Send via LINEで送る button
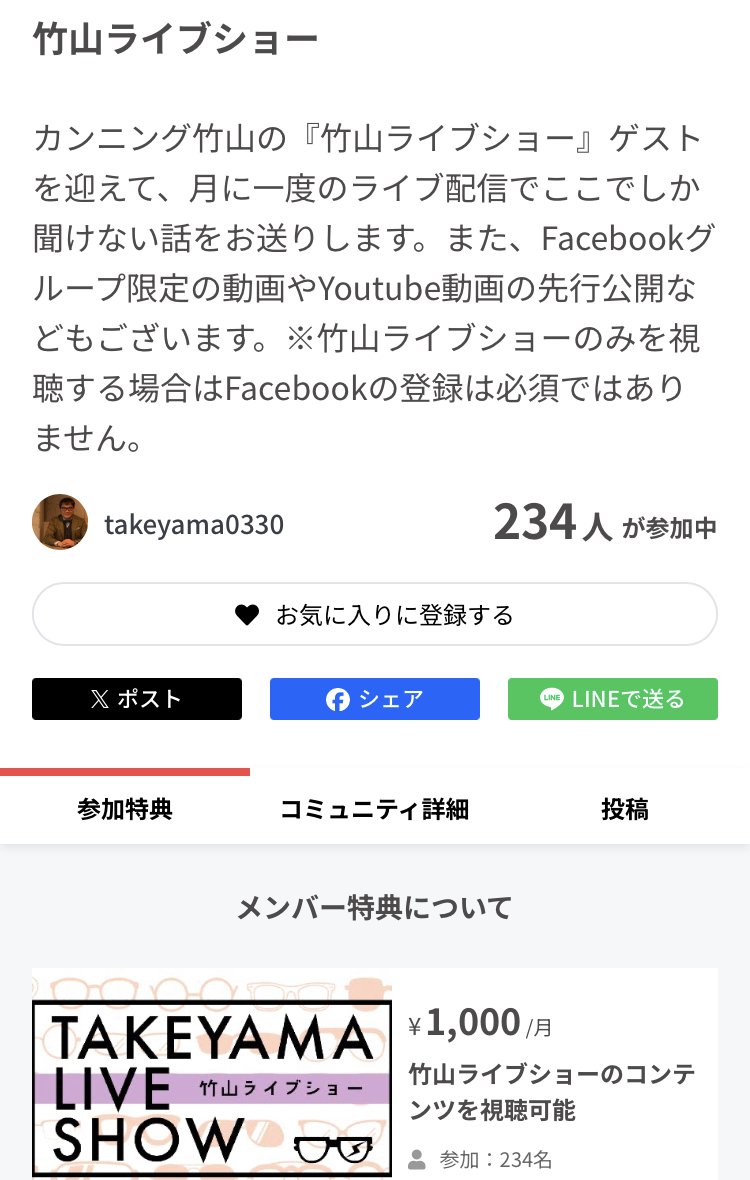This screenshot has height=1180, width=750. pyautogui.click(x=612, y=699)
